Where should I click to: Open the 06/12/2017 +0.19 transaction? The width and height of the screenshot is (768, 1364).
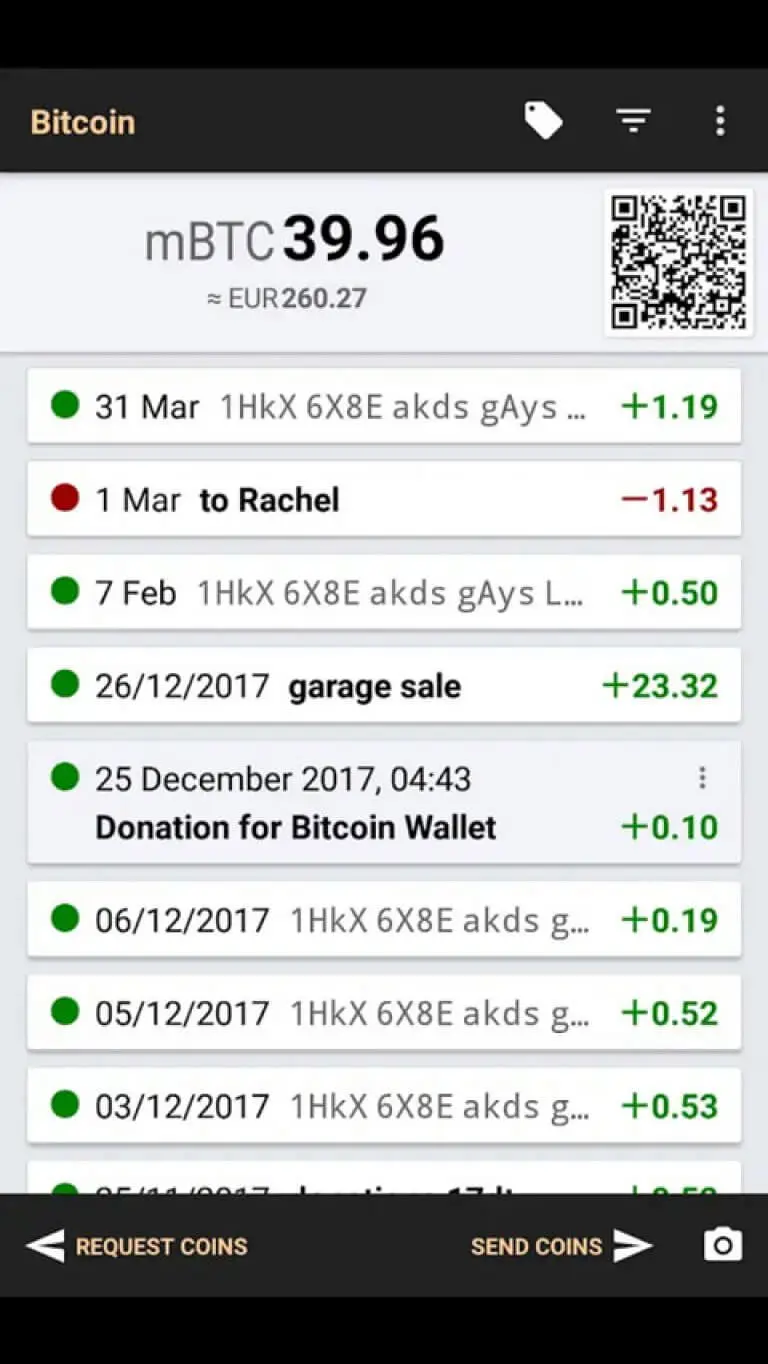[384, 920]
